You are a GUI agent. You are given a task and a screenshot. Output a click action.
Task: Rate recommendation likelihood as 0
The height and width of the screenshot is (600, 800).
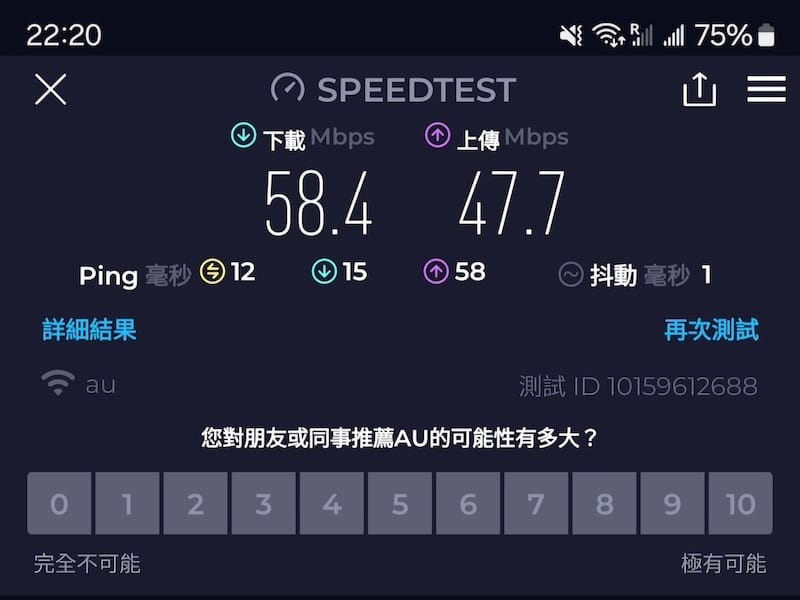[x=59, y=503]
